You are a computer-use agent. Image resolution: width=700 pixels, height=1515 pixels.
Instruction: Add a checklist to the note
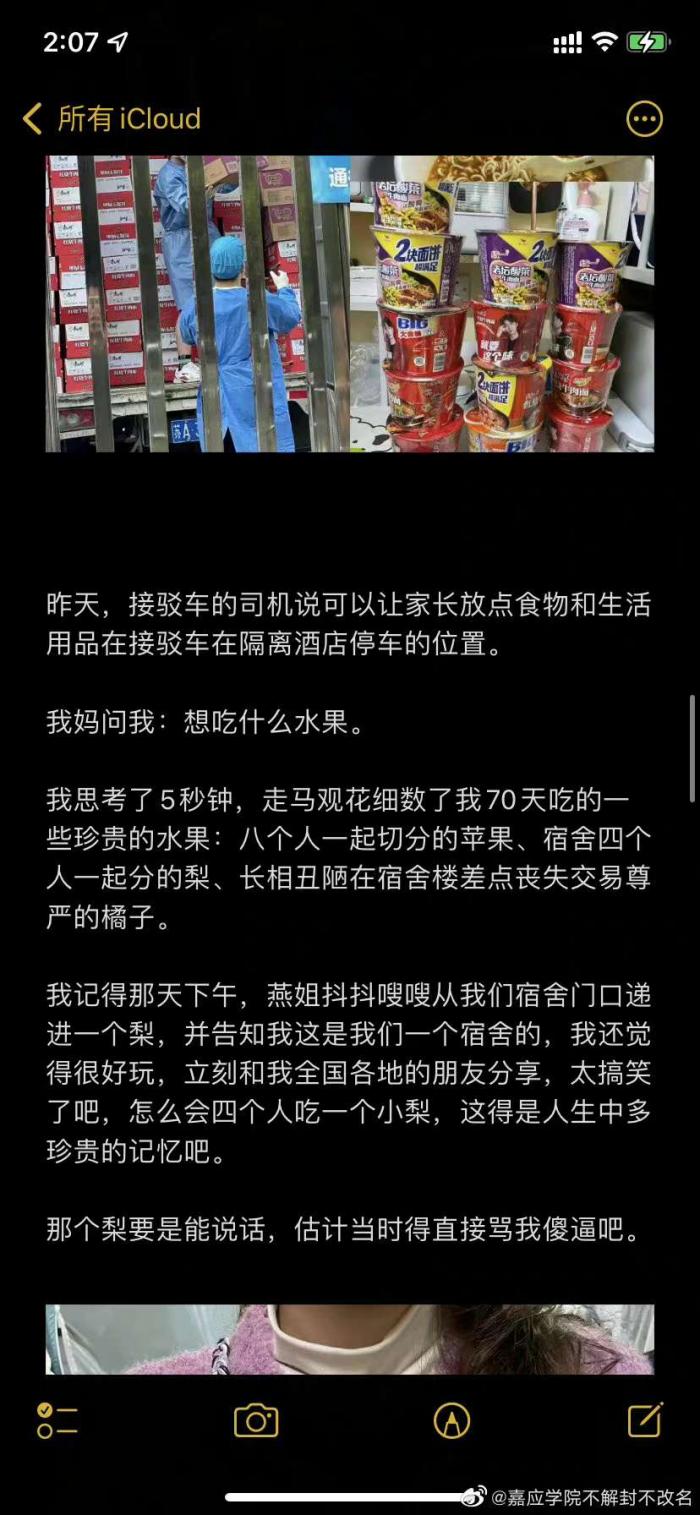57,1420
